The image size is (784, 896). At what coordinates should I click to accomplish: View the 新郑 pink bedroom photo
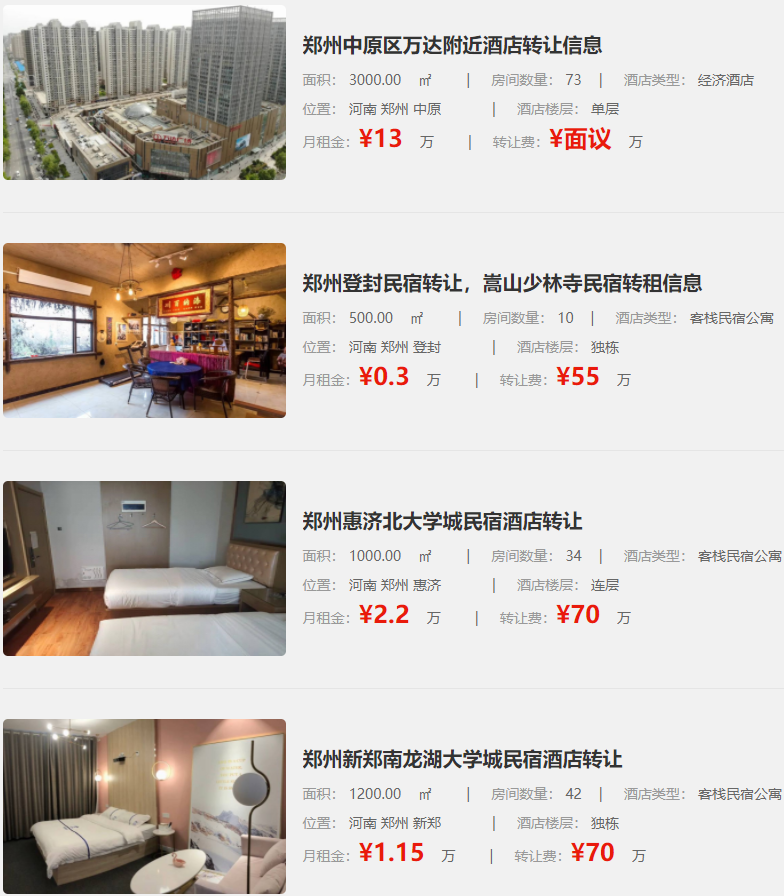coord(144,806)
